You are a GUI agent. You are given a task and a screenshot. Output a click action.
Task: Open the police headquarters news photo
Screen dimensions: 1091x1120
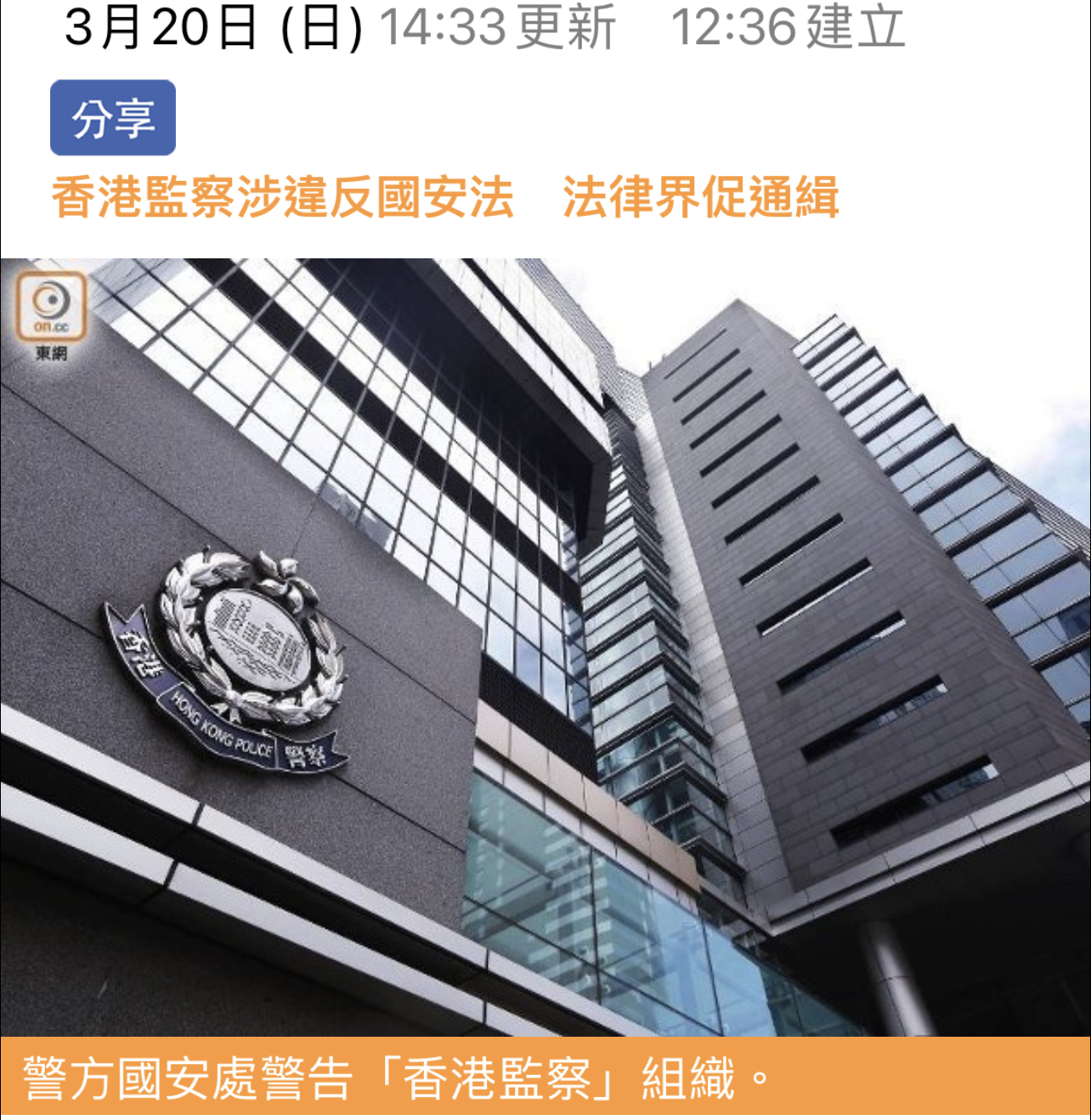545,646
